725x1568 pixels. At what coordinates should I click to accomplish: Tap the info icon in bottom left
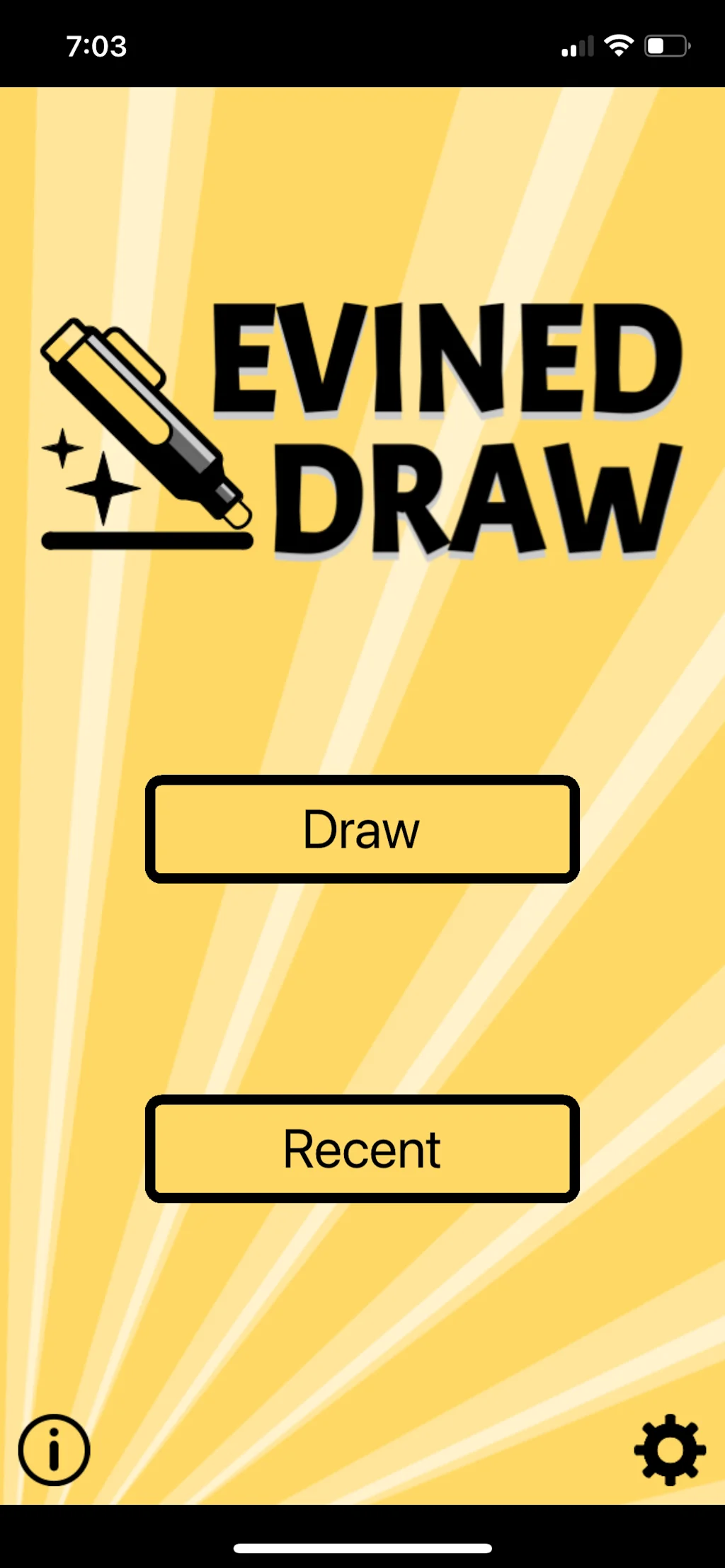[54, 1450]
